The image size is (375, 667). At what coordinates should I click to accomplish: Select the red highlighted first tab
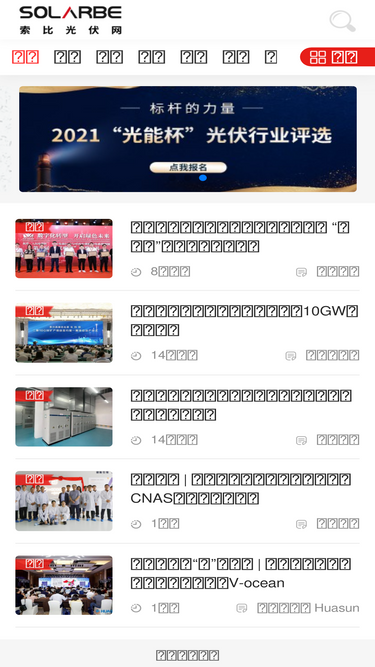(x=25, y=57)
